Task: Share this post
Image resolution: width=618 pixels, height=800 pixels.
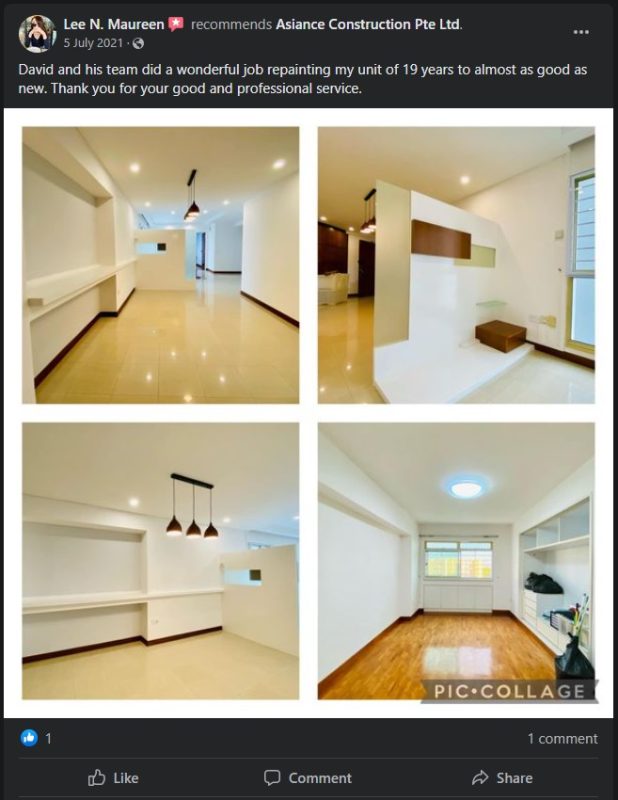Action: pyautogui.click(x=502, y=777)
